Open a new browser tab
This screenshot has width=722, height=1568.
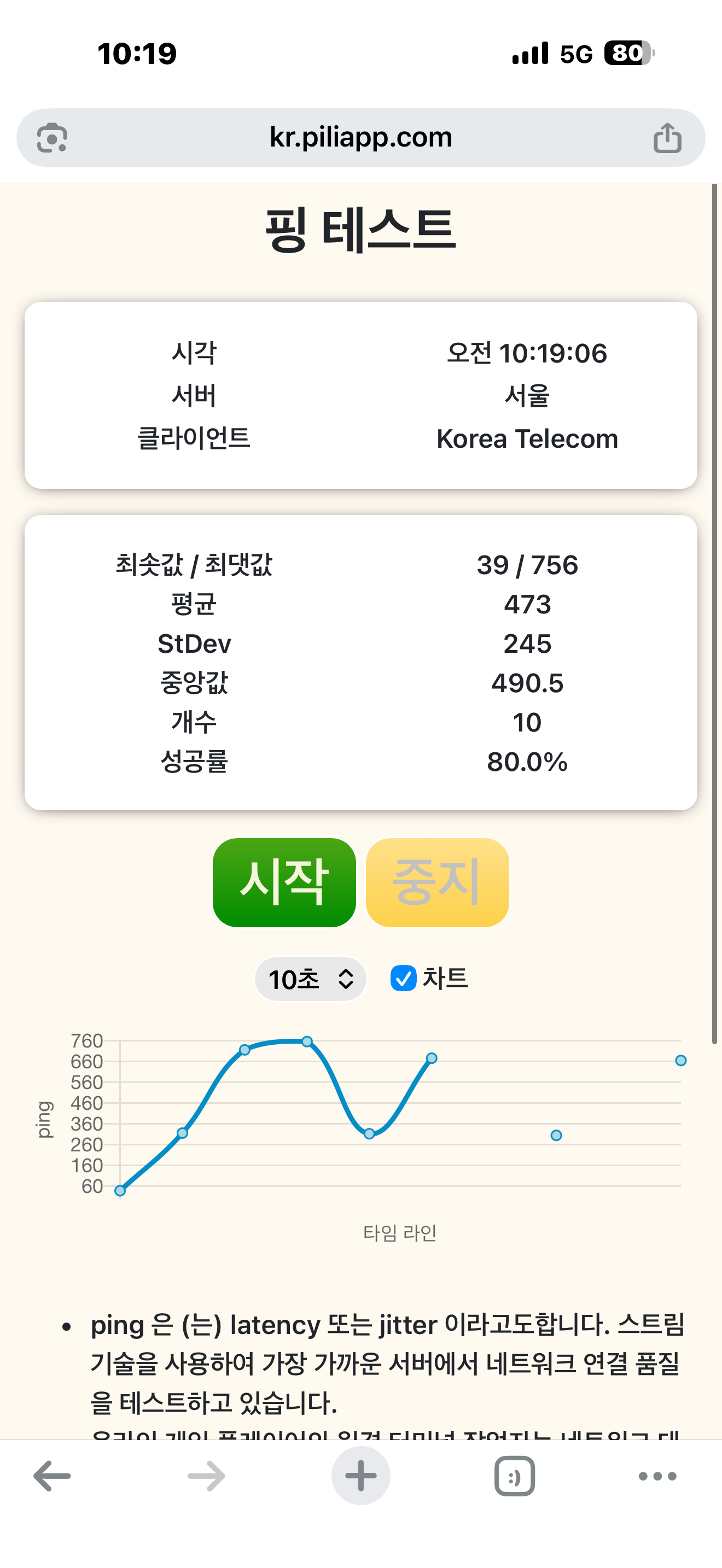click(361, 1476)
